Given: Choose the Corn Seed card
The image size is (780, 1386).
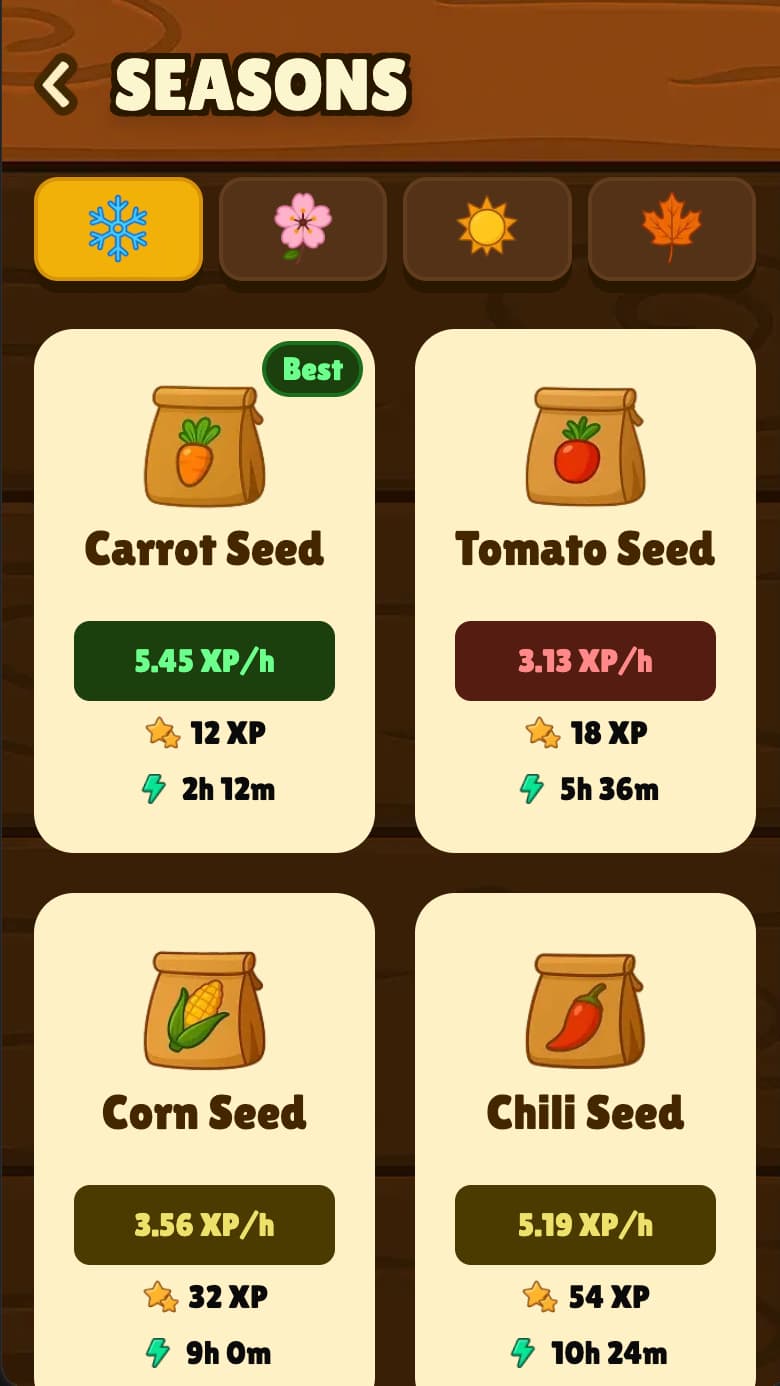Looking at the screenshot, I should 204,1140.
